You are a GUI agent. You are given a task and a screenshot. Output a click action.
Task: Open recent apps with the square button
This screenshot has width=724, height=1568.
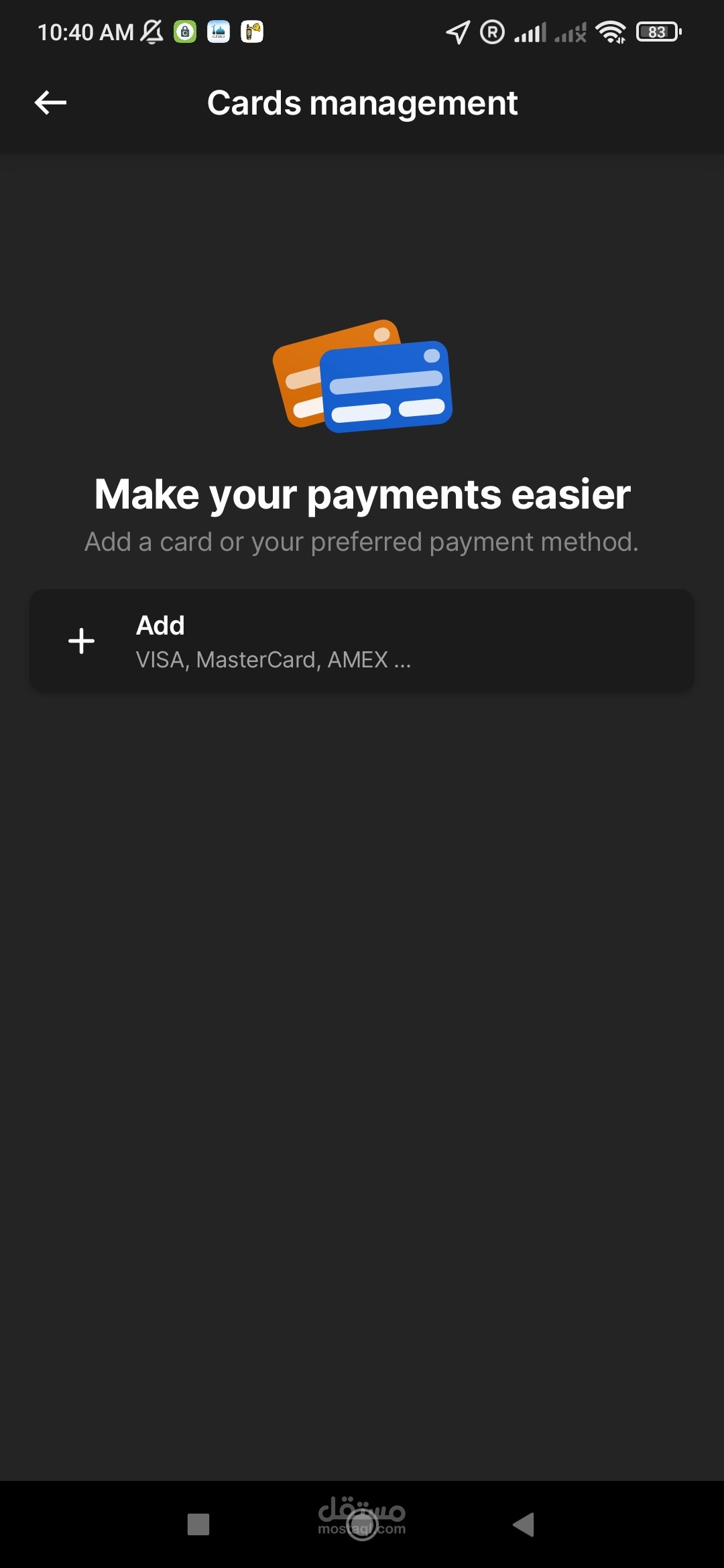tap(198, 1524)
